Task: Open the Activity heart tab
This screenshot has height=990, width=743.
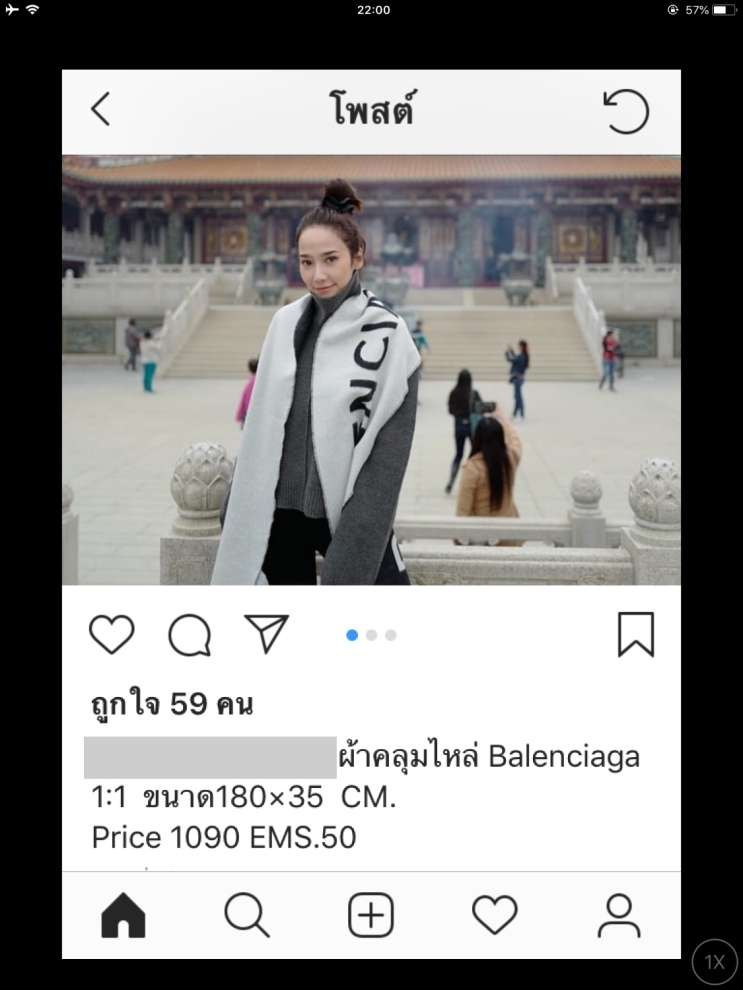Action: (x=495, y=915)
